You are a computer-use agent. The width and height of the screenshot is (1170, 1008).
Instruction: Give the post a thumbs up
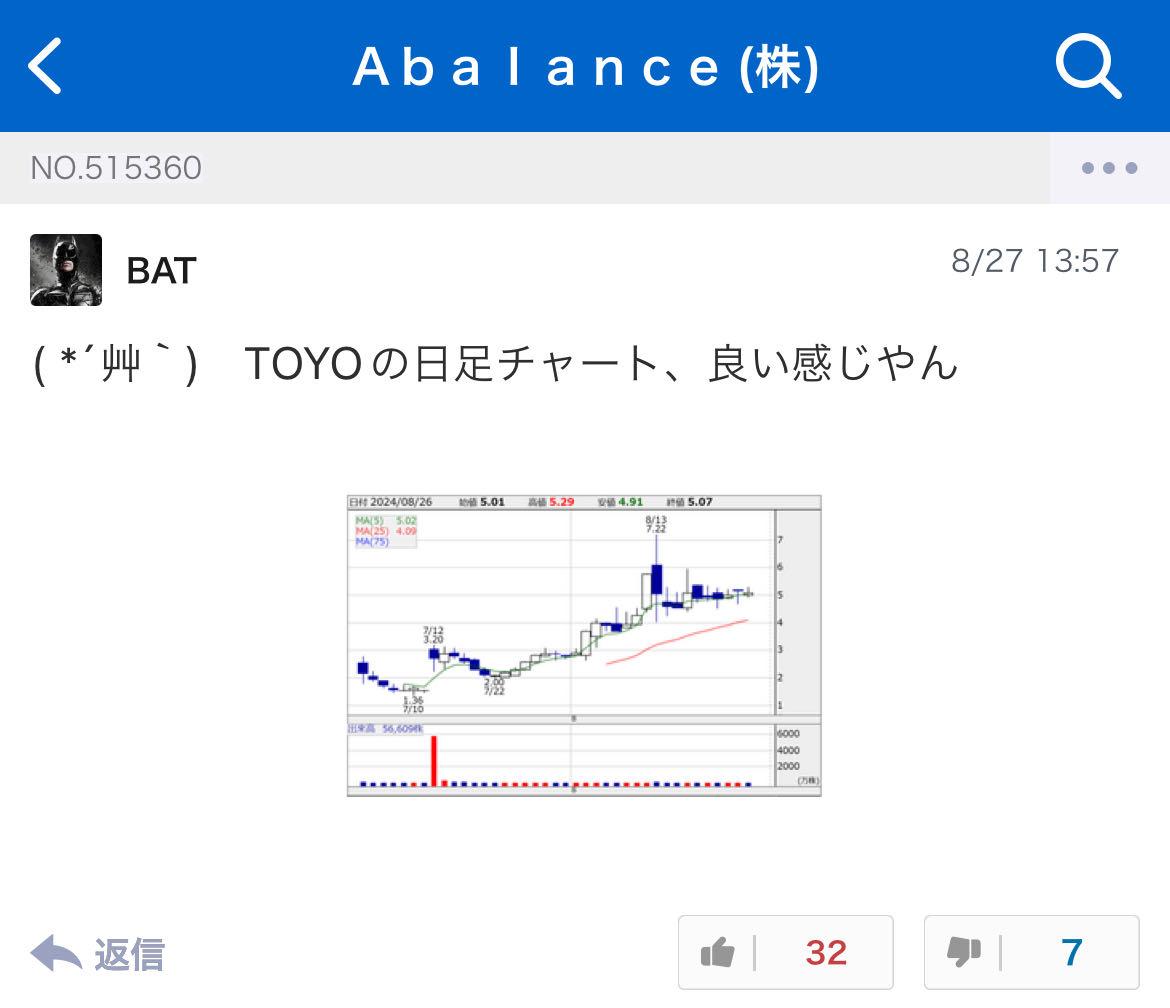[x=785, y=953]
